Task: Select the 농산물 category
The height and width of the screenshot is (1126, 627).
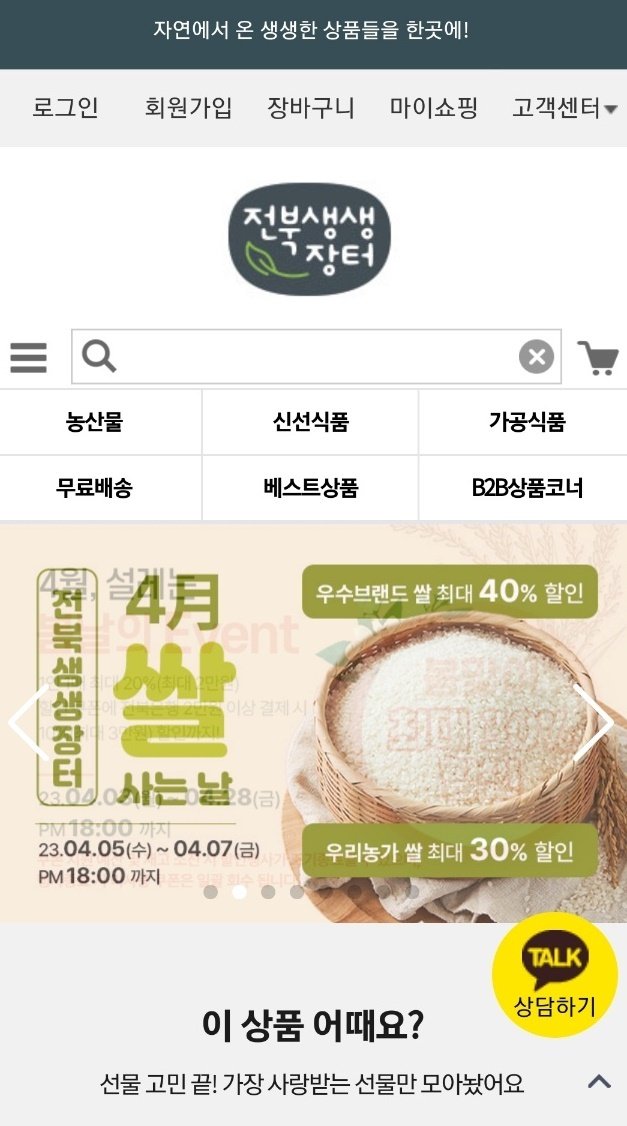Action: tap(95, 422)
